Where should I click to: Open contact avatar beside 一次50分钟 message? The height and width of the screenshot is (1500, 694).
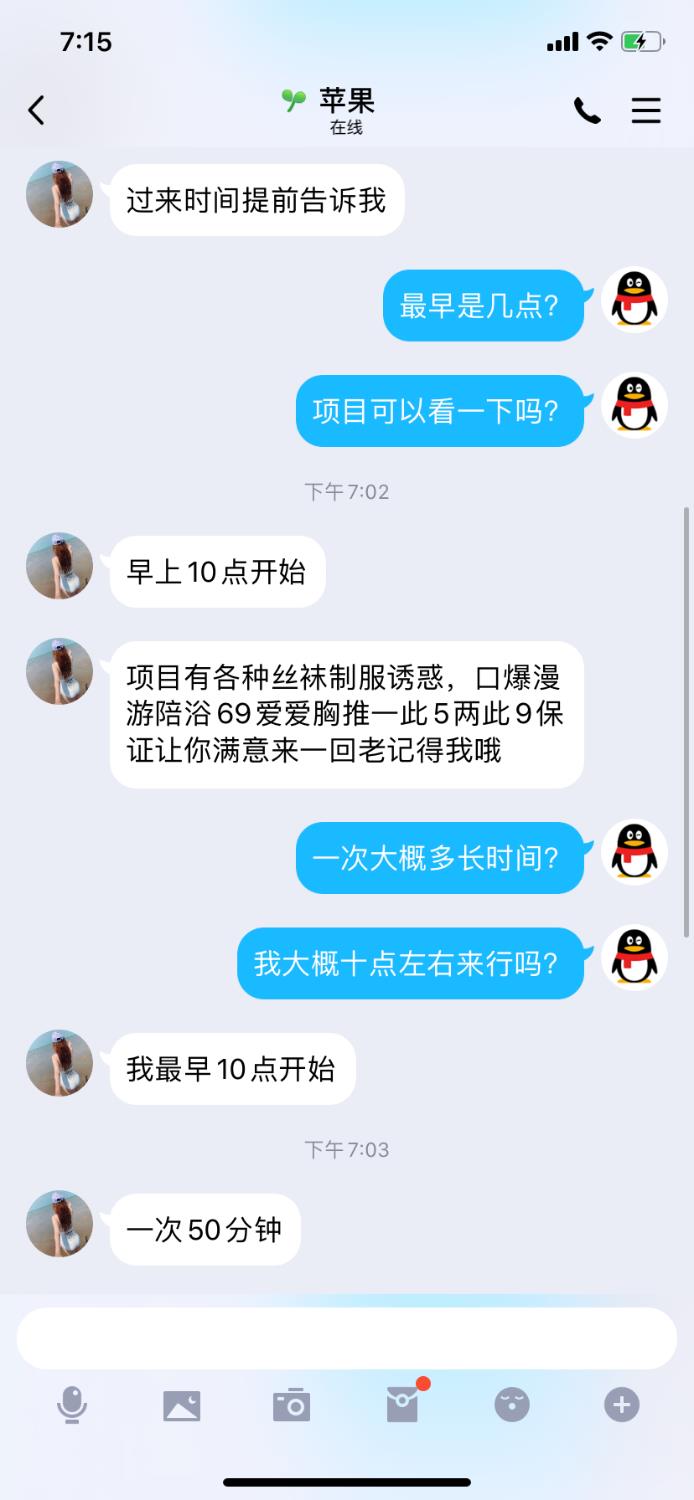(60, 1224)
